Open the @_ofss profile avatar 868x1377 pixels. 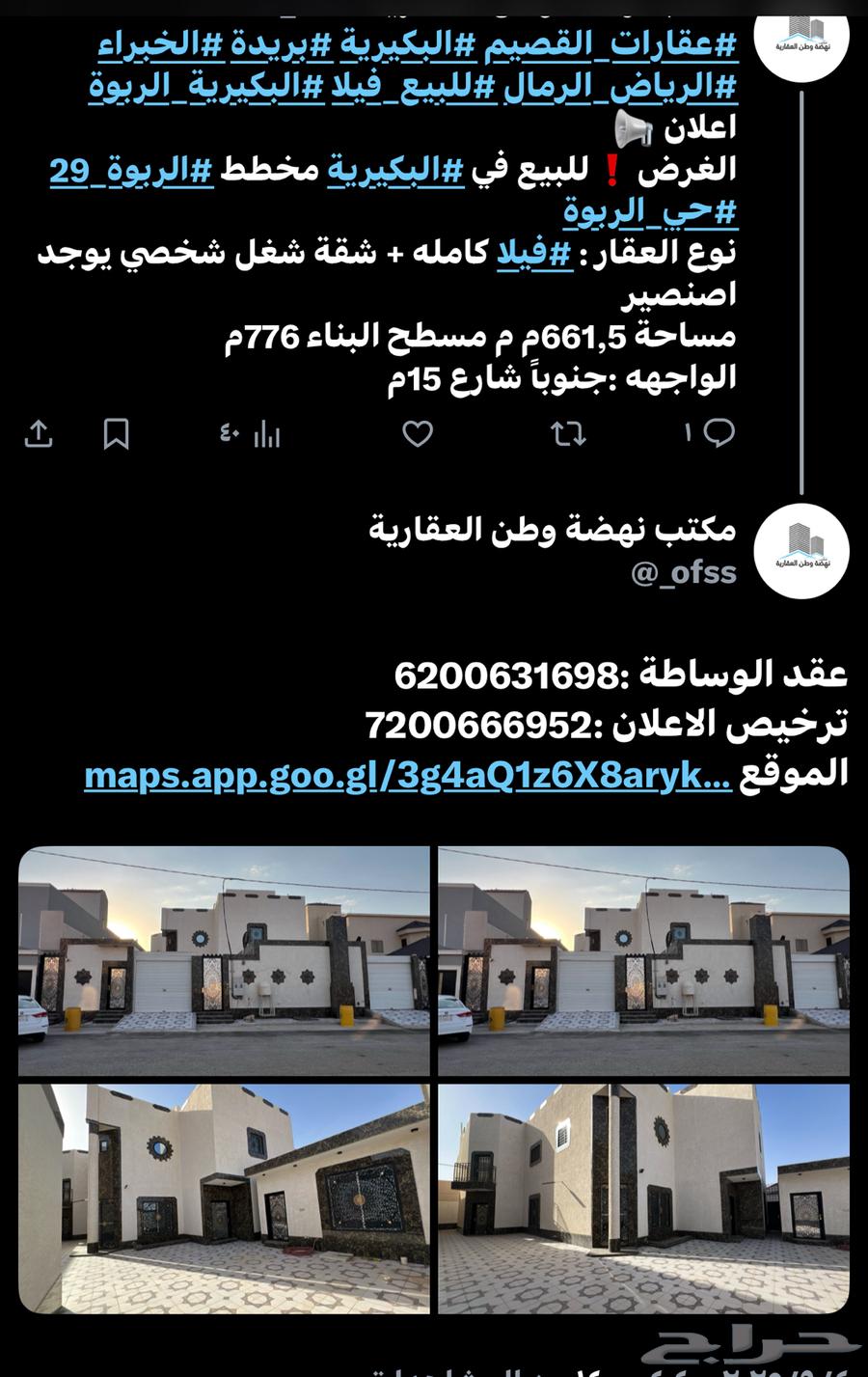800,551
